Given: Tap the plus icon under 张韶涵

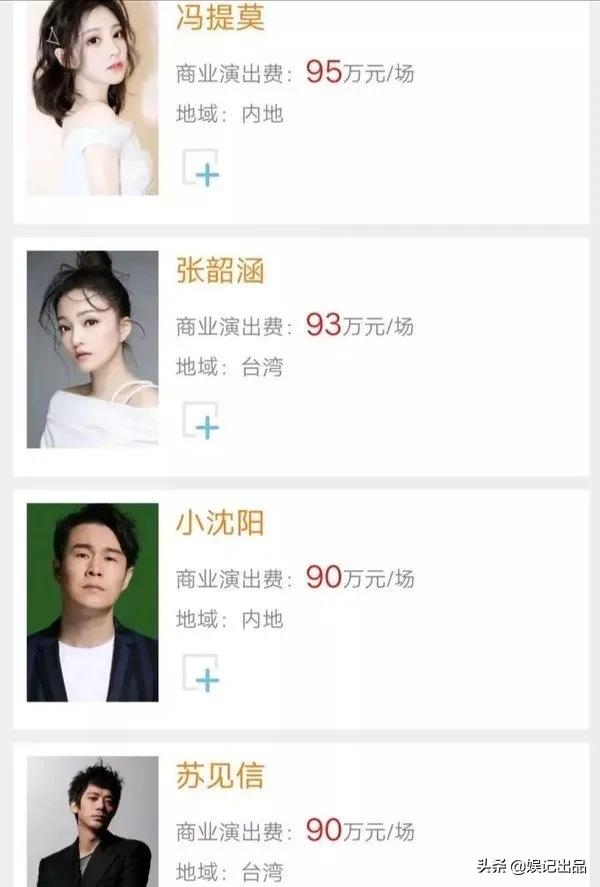Looking at the screenshot, I should click(201, 422).
